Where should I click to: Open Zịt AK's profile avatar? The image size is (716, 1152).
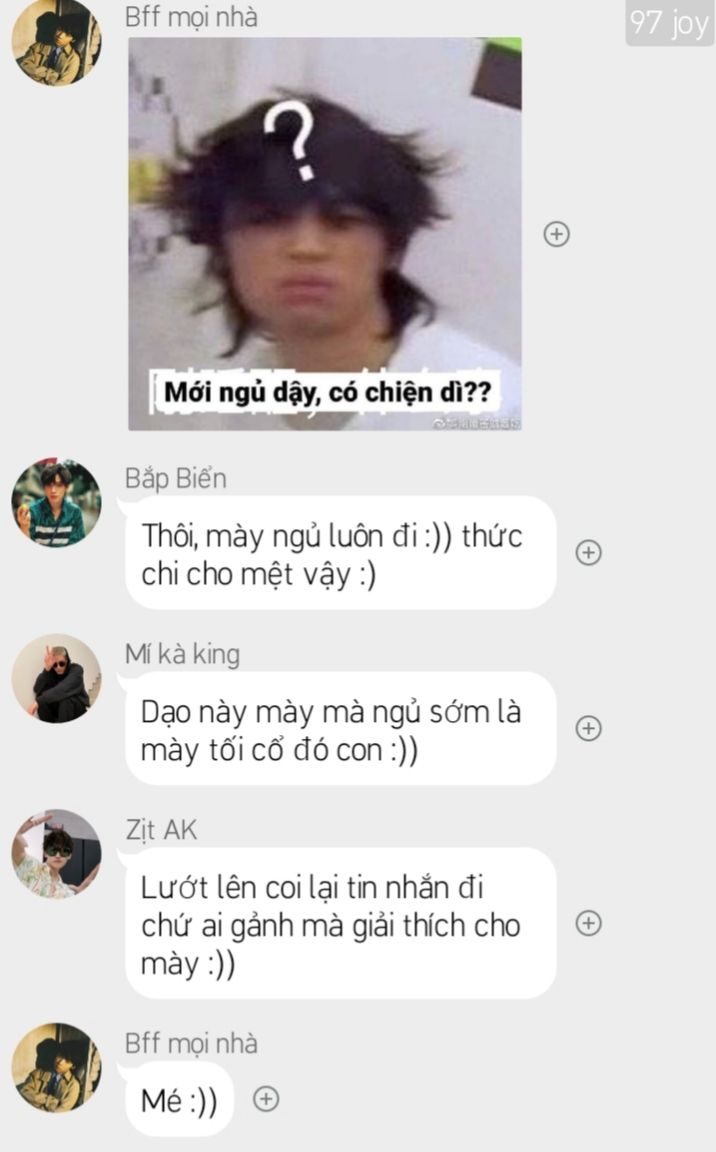point(57,854)
